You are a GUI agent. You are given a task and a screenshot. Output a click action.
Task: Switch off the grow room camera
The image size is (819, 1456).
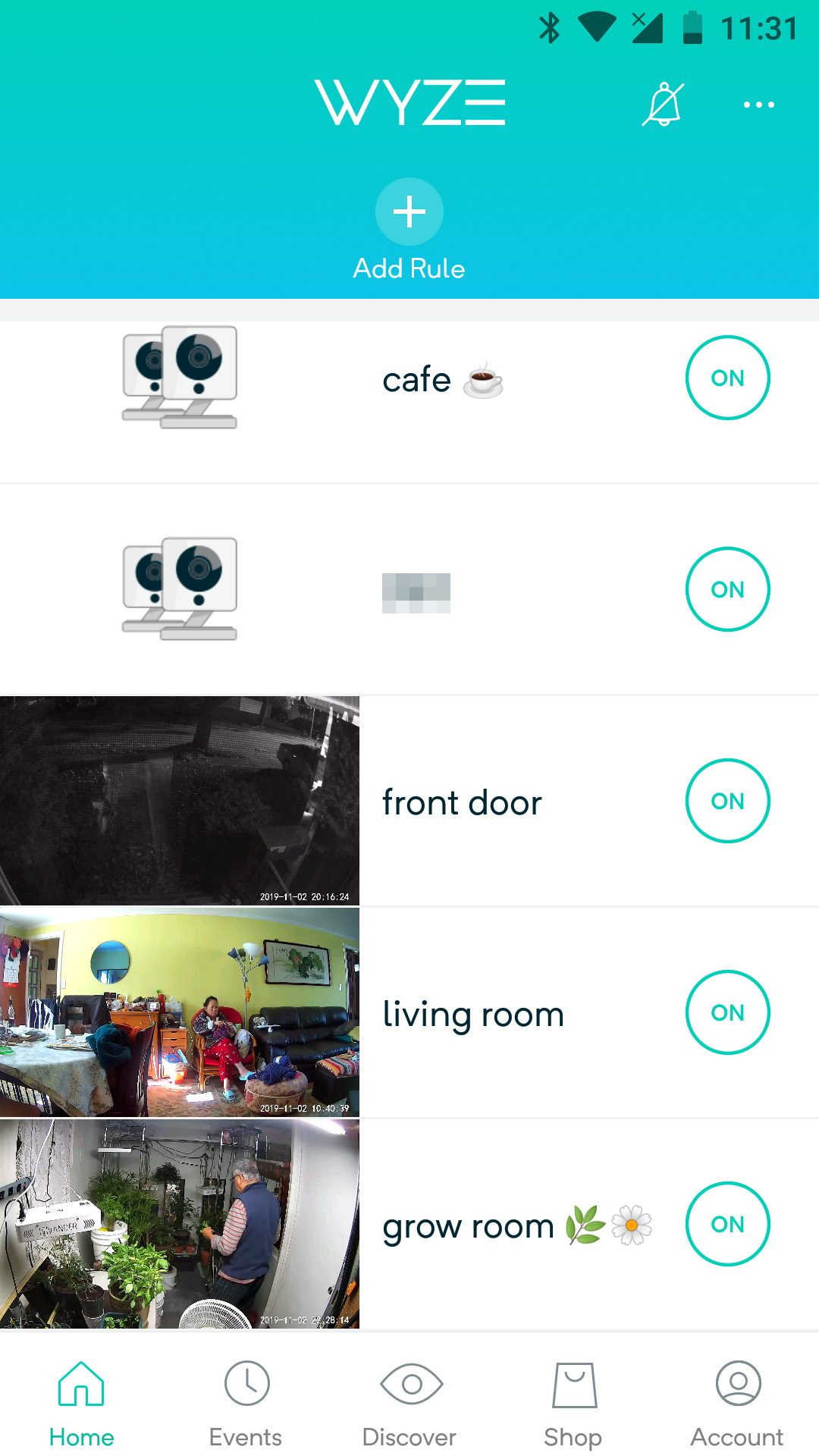[727, 1224]
